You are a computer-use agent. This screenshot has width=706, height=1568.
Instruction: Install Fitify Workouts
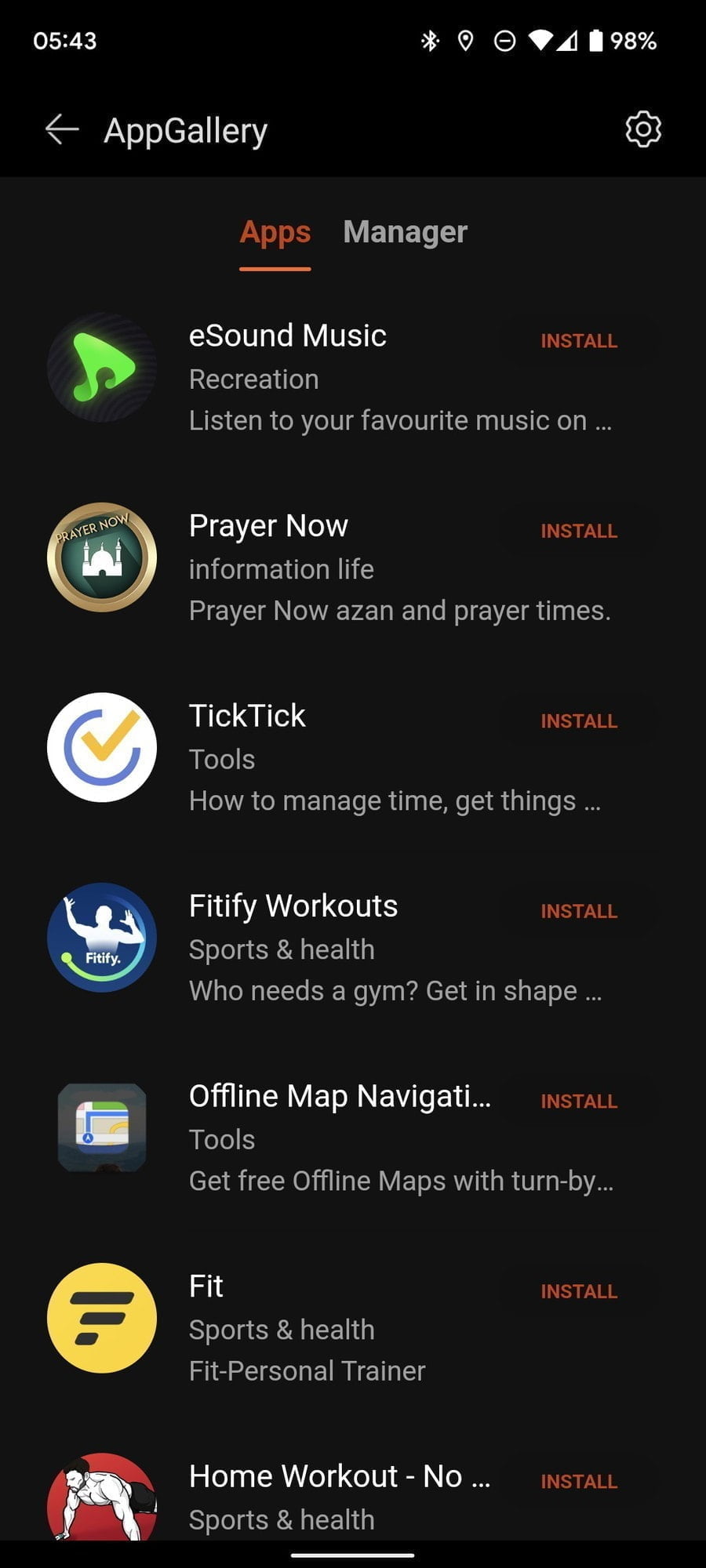(x=579, y=911)
